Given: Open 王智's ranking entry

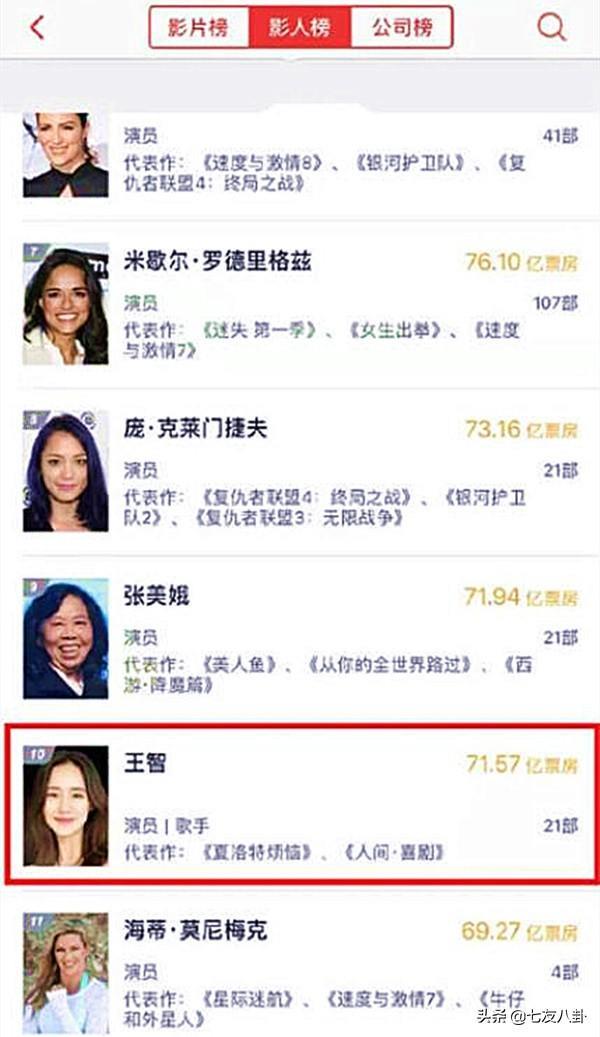Looking at the screenshot, I should 300,805.
